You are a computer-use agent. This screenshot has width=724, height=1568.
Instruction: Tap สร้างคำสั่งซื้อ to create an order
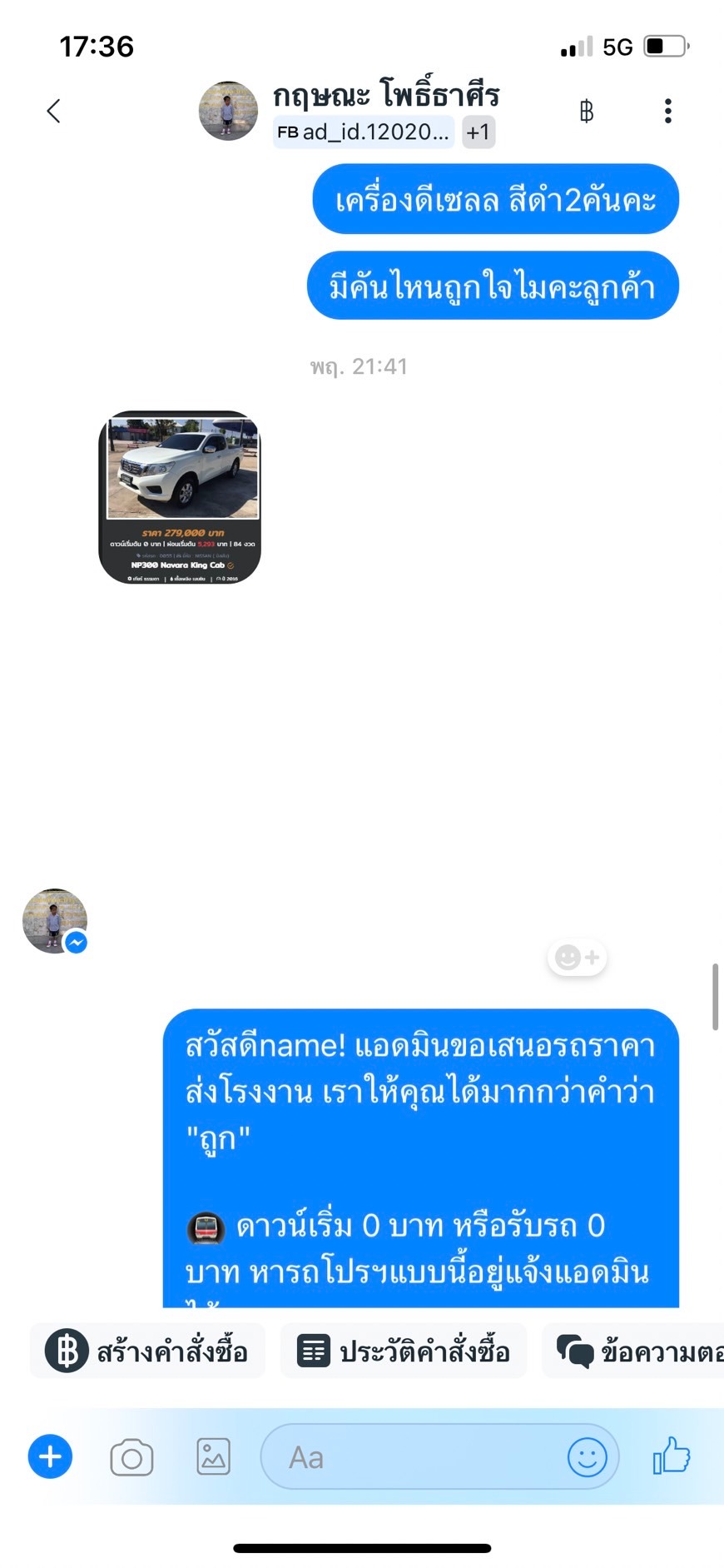(148, 1351)
